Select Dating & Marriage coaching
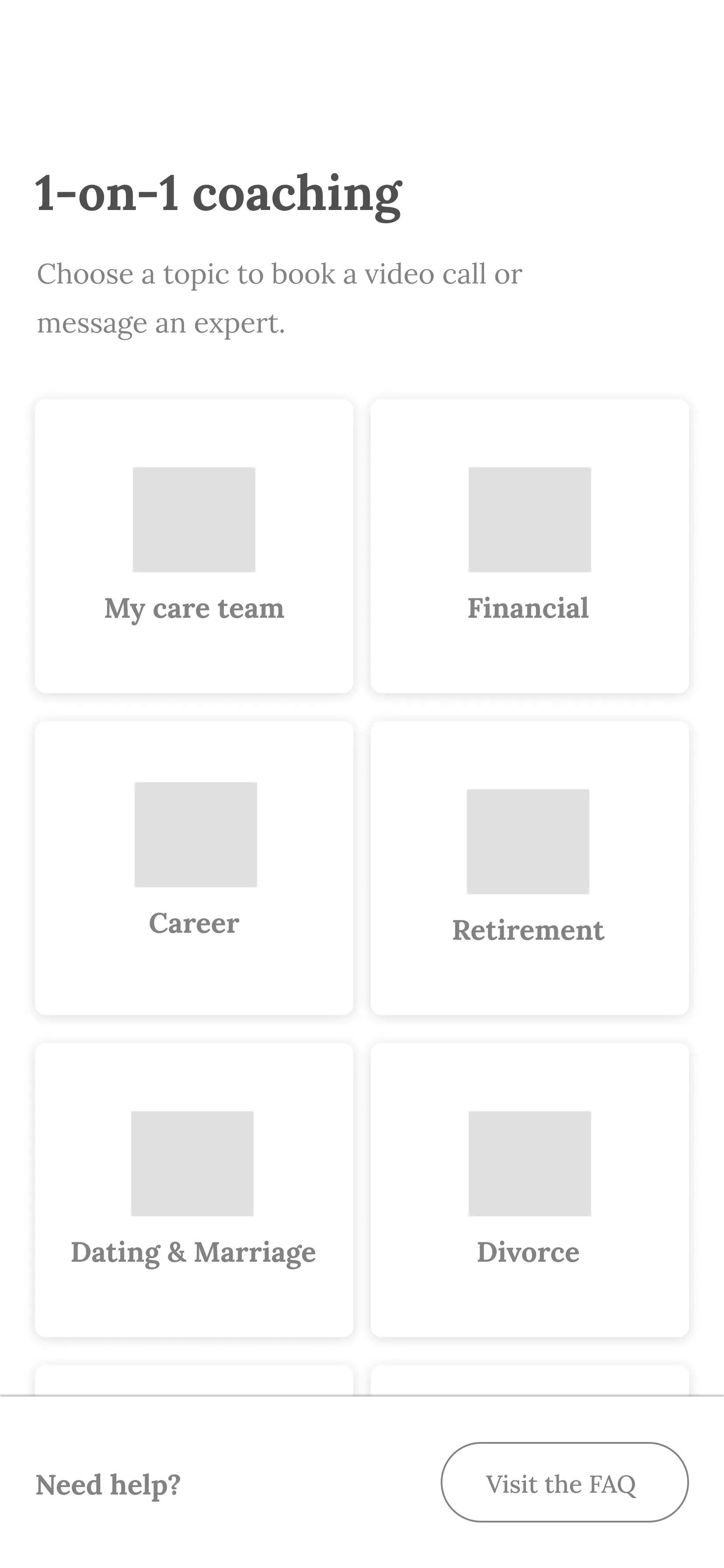Image resolution: width=724 pixels, height=1568 pixels. [x=194, y=1190]
